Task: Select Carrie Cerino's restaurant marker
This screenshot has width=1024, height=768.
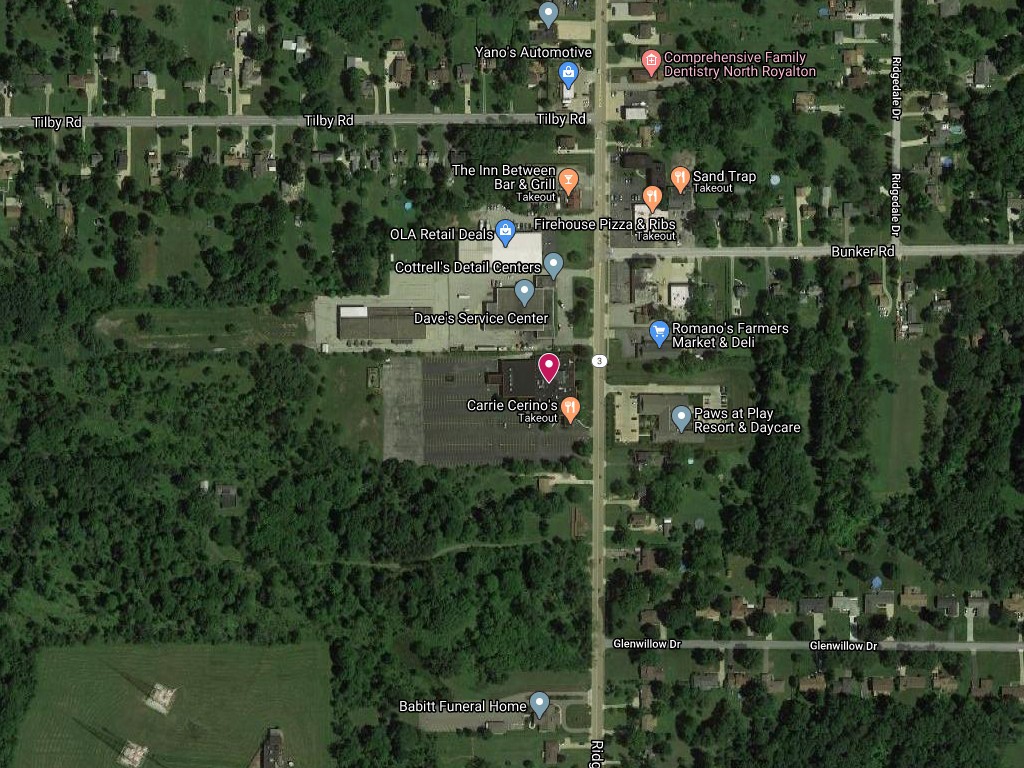Action: (569, 408)
